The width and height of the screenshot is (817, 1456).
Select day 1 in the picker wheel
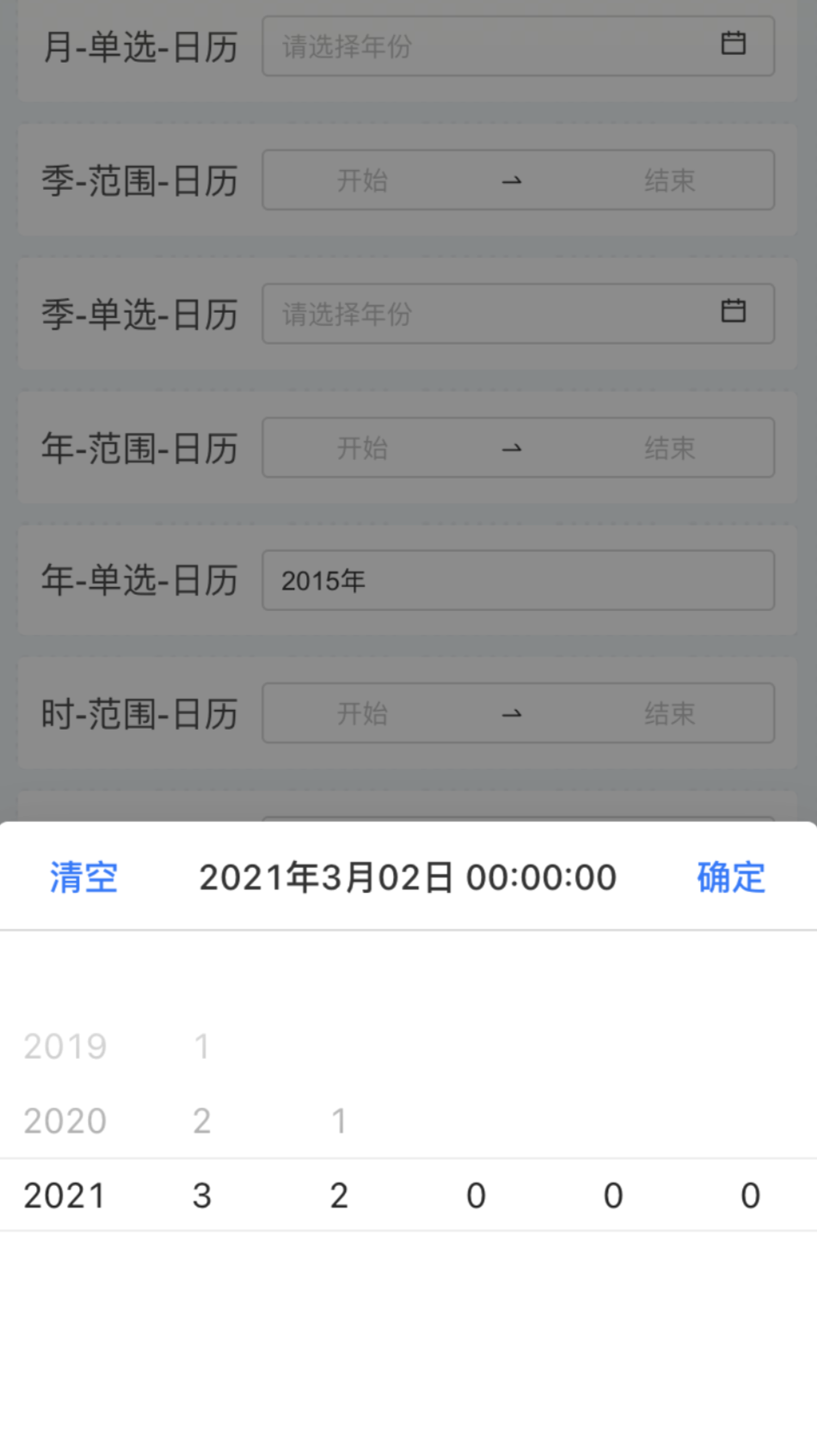pyautogui.click(x=339, y=1120)
